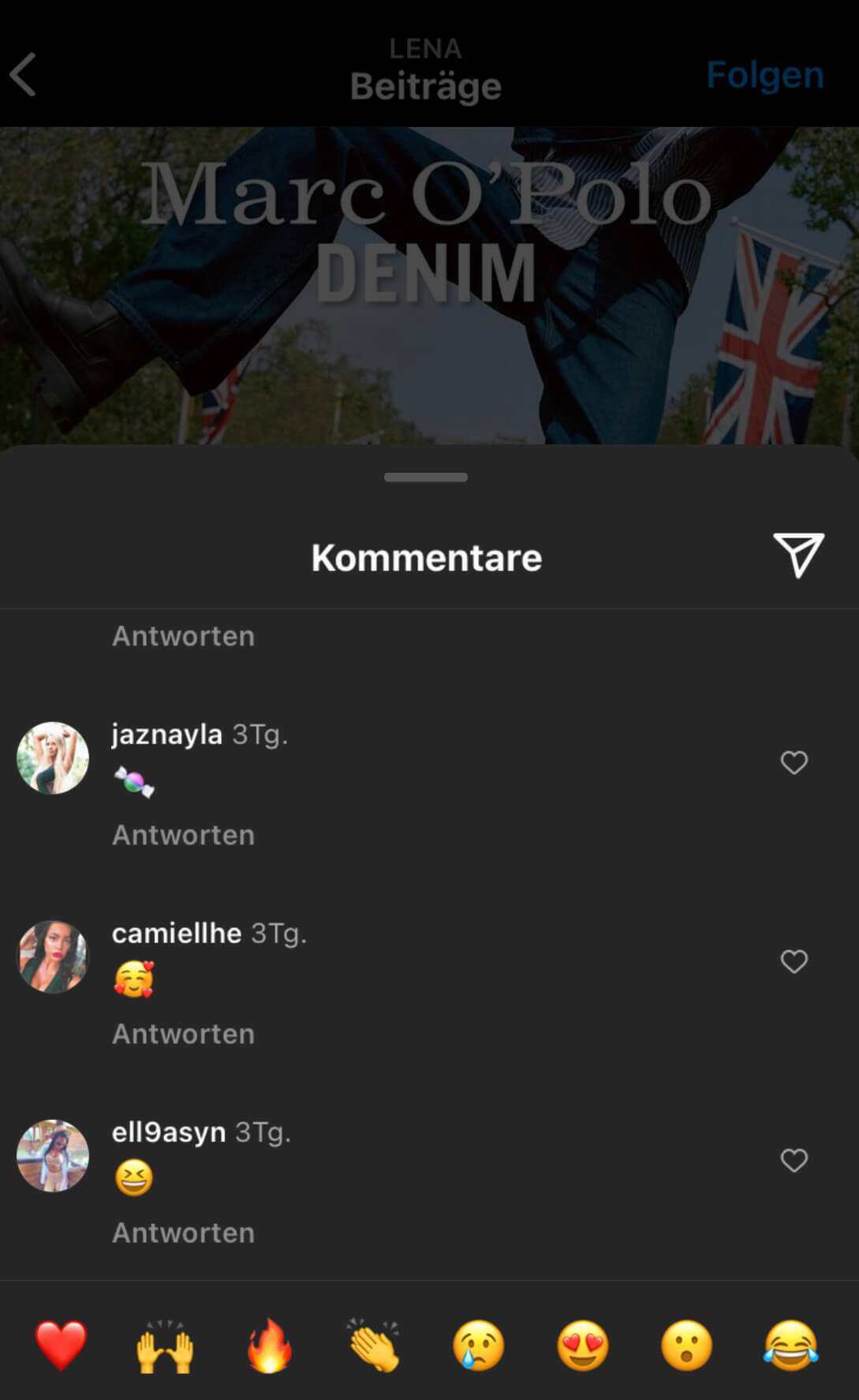
Task: Open ell9asyn's profile picture
Action: point(53,1155)
